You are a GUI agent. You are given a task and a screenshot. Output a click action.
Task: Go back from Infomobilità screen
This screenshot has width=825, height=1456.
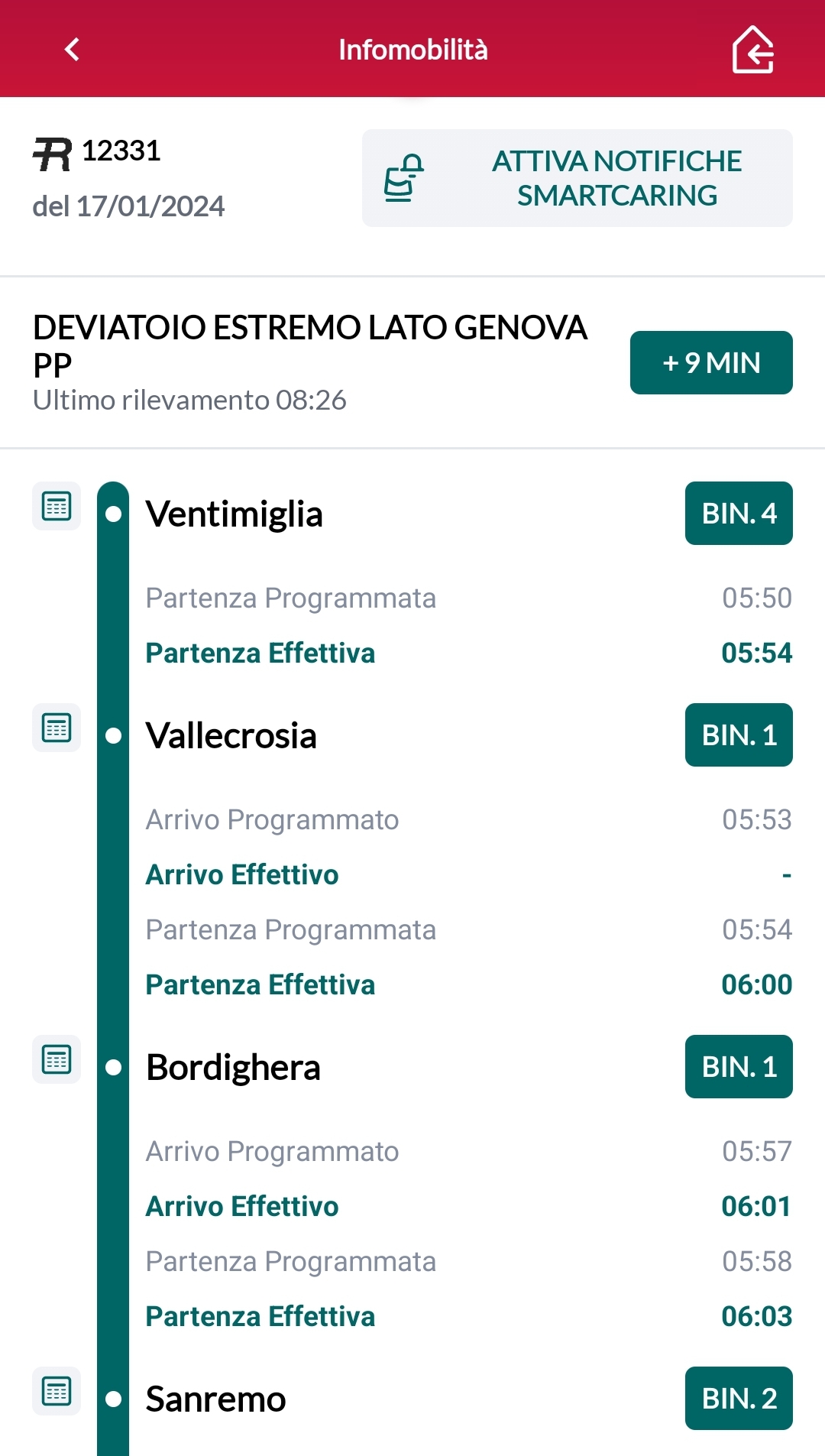point(73,50)
